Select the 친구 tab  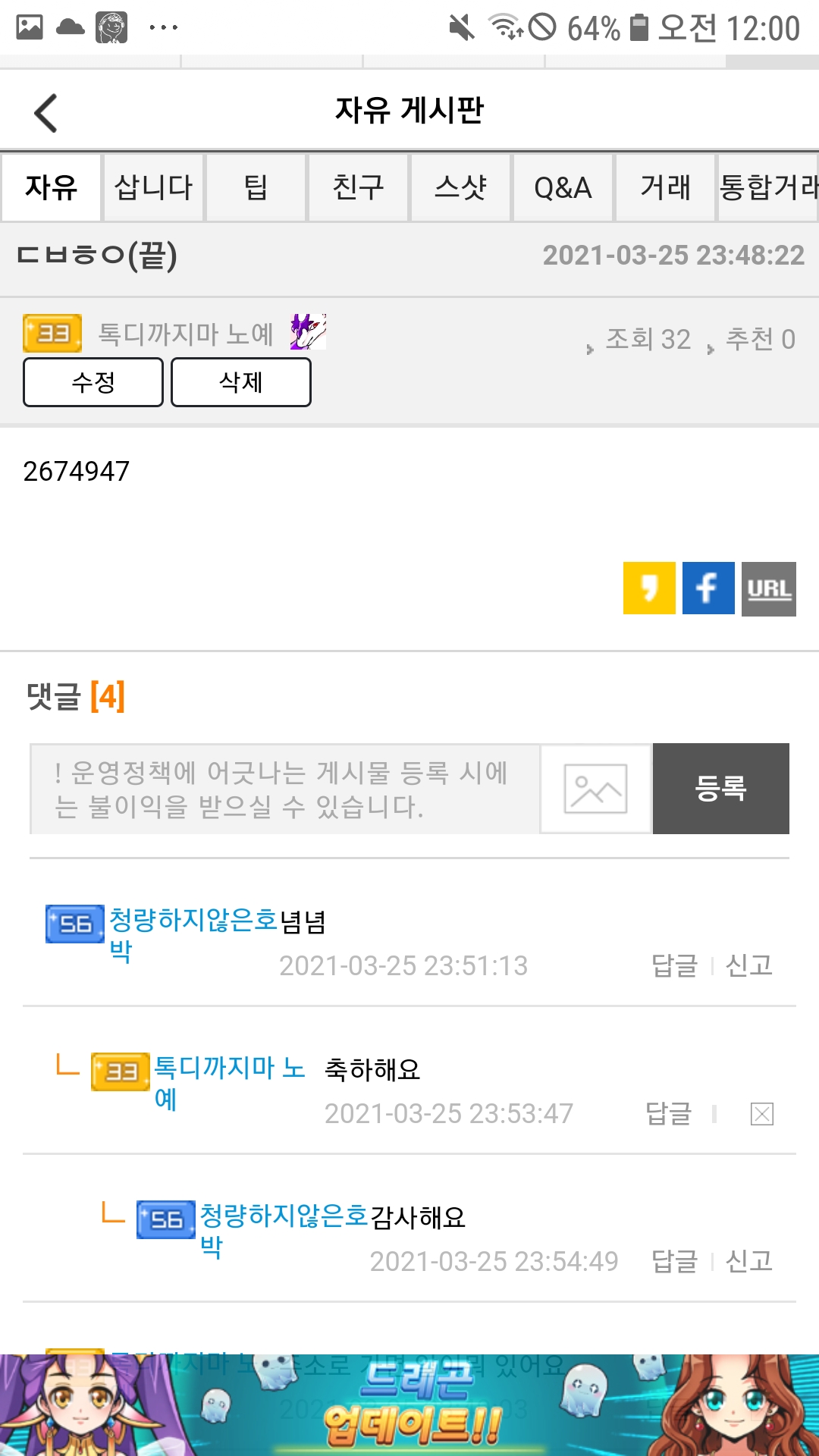[x=359, y=187]
